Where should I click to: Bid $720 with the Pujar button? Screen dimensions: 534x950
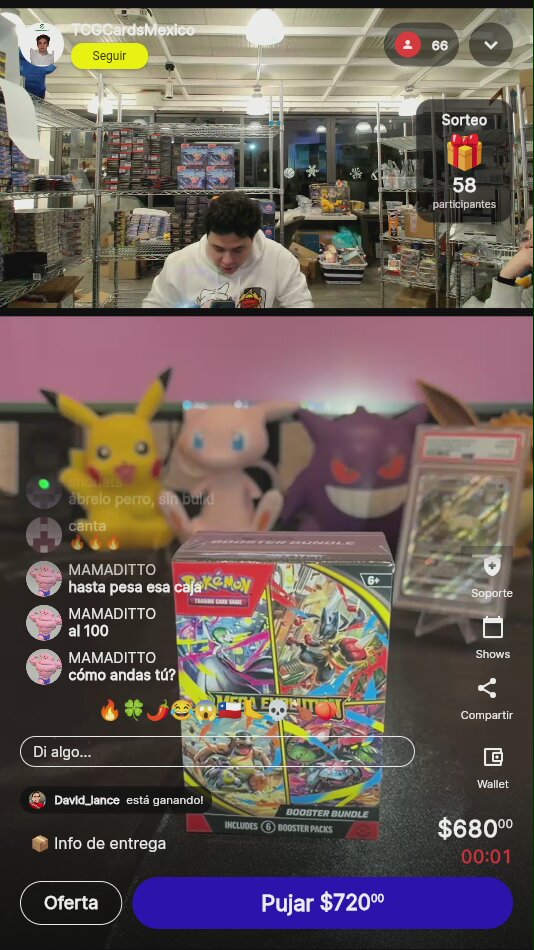(322, 903)
